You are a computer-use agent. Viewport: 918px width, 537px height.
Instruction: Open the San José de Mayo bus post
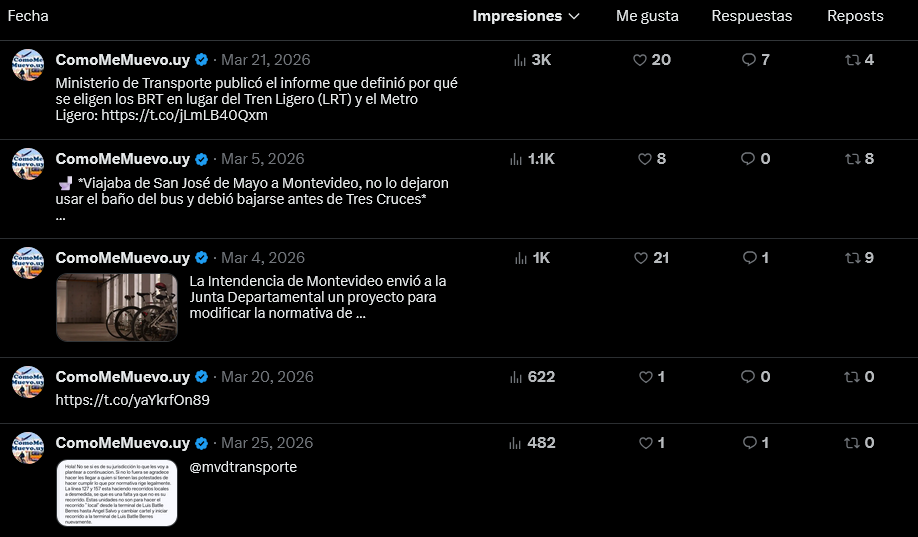(252, 191)
